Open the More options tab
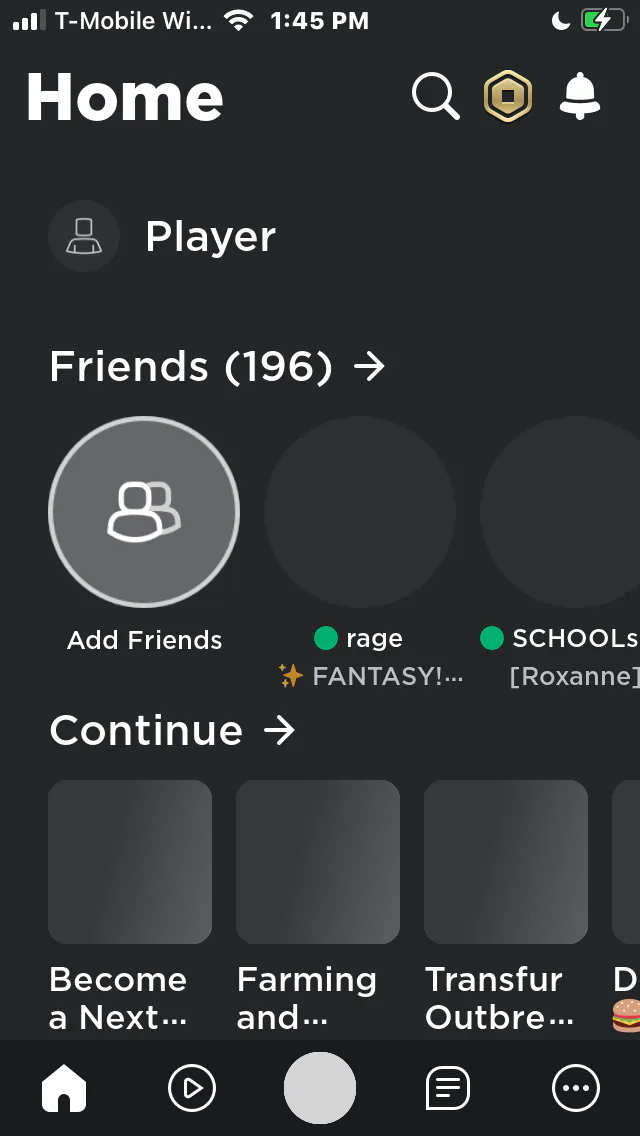640x1136 pixels. point(576,1088)
